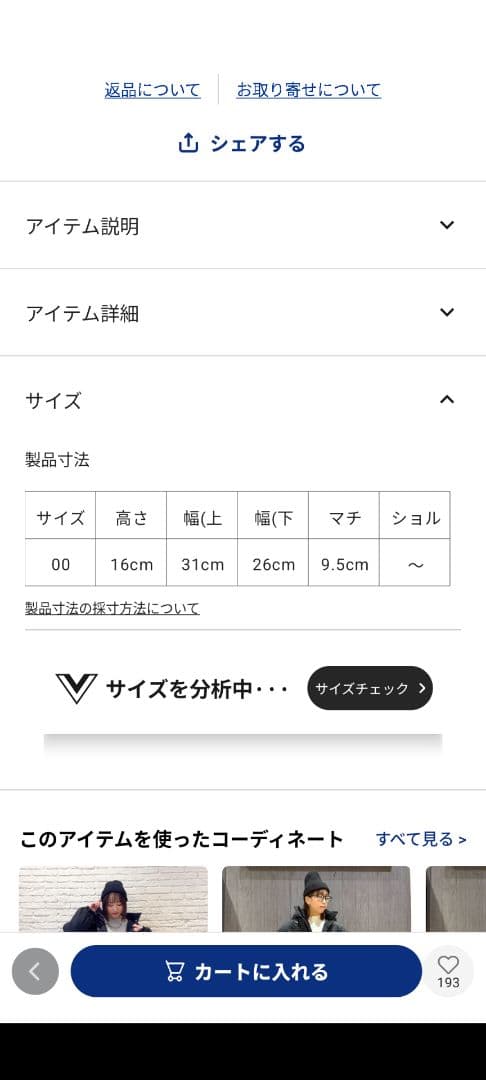This screenshot has width=486, height=1080.
Task: Open the coordinate photo with the white brick wall
Action: tap(113, 899)
